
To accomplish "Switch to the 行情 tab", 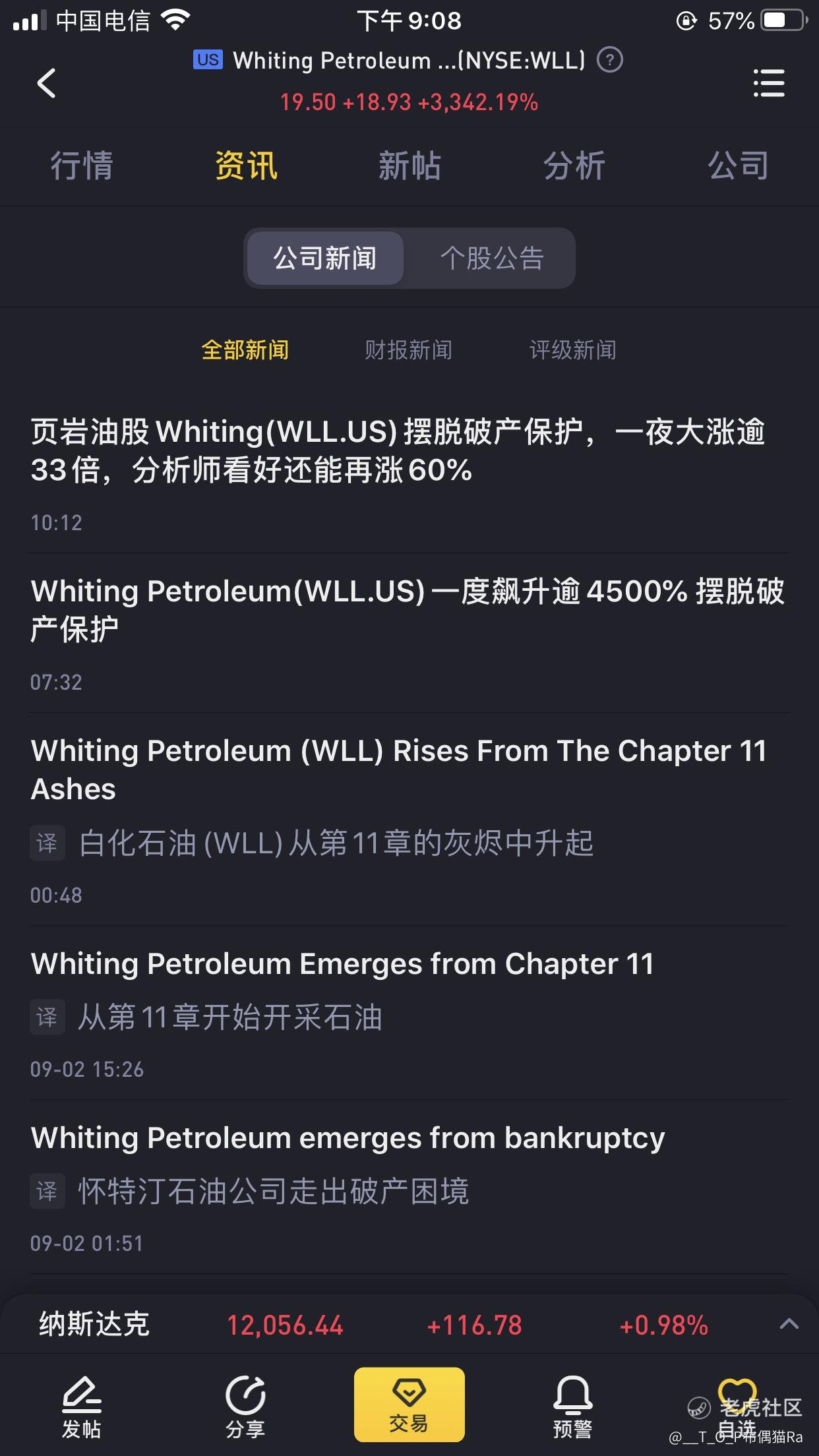I will pyautogui.click(x=82, y=166).
